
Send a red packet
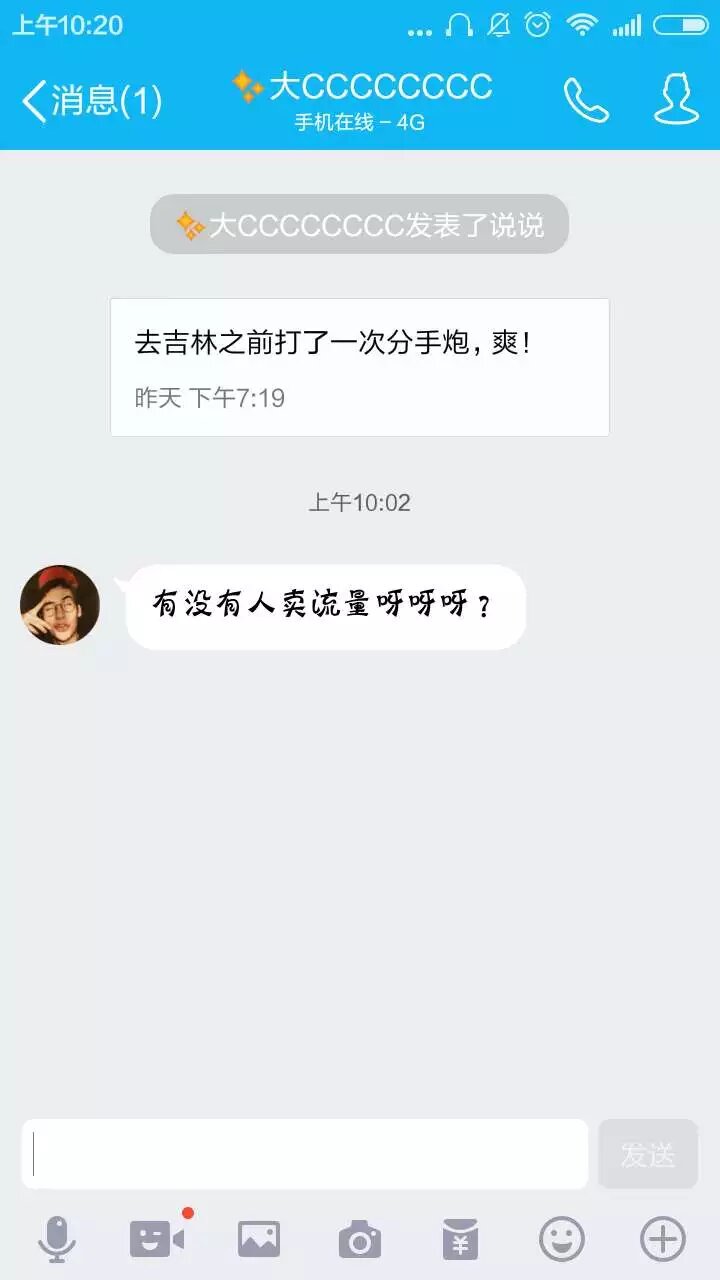click(461, 1240)
